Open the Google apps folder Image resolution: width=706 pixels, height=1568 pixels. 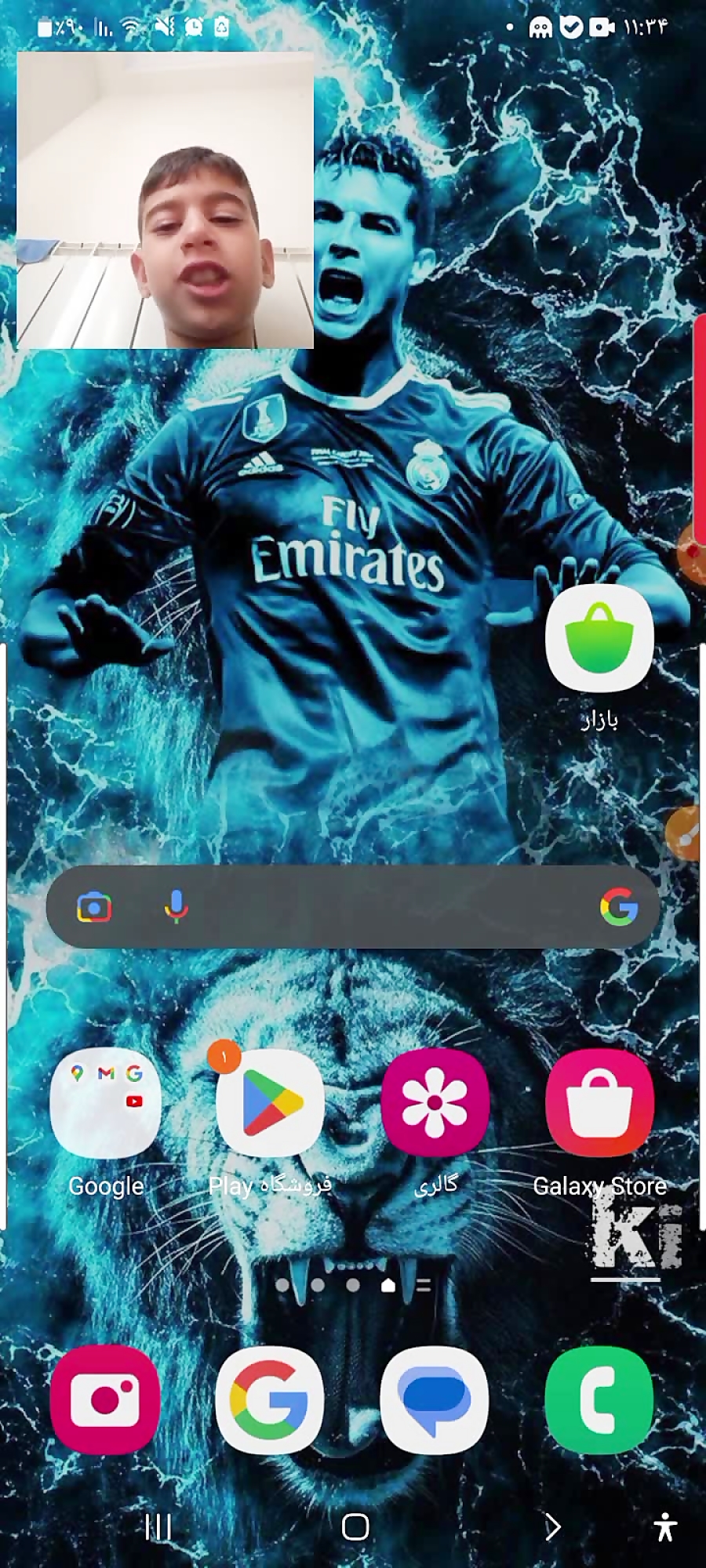[105, 1103]
